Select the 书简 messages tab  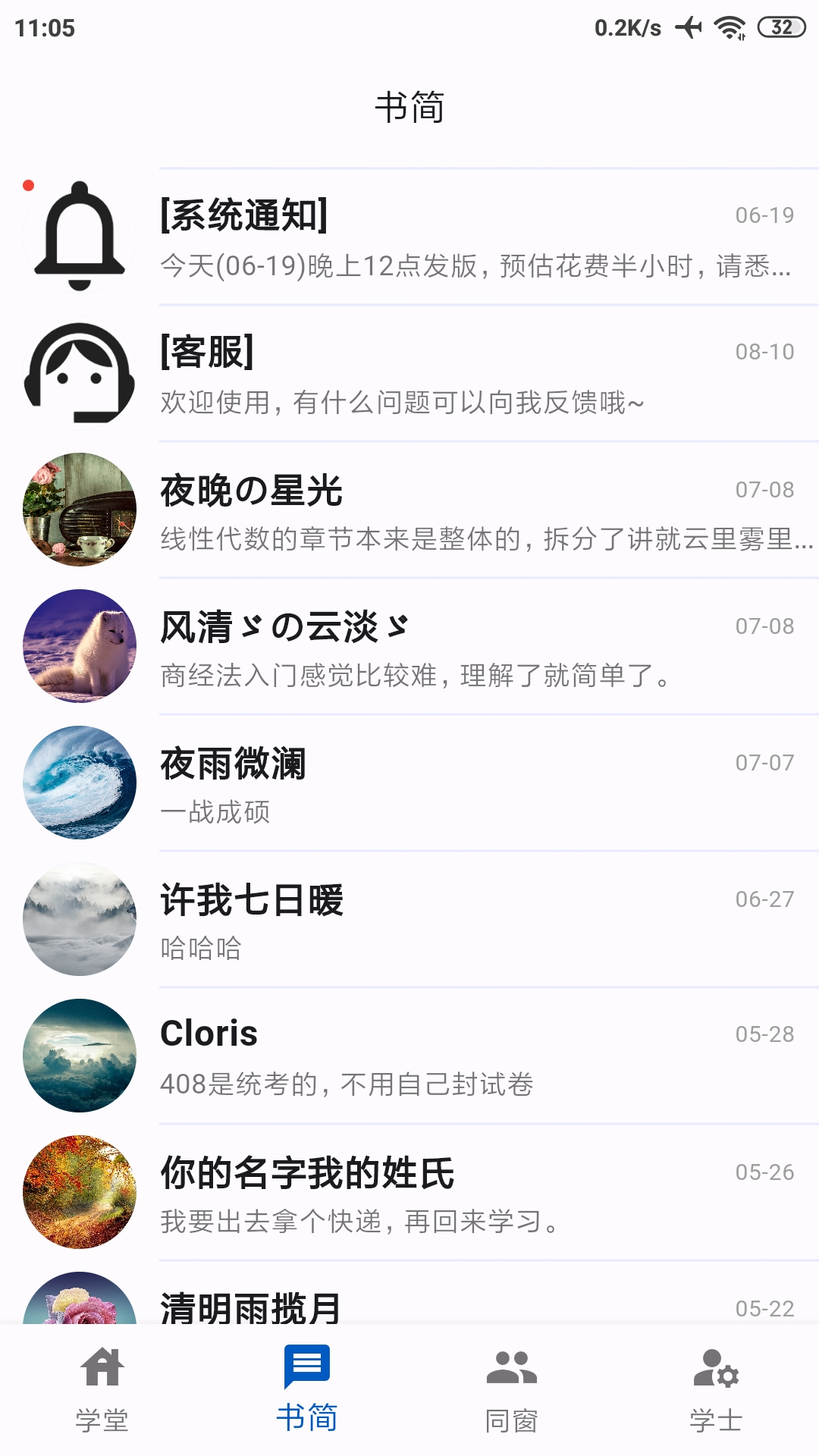(307, 1389)
